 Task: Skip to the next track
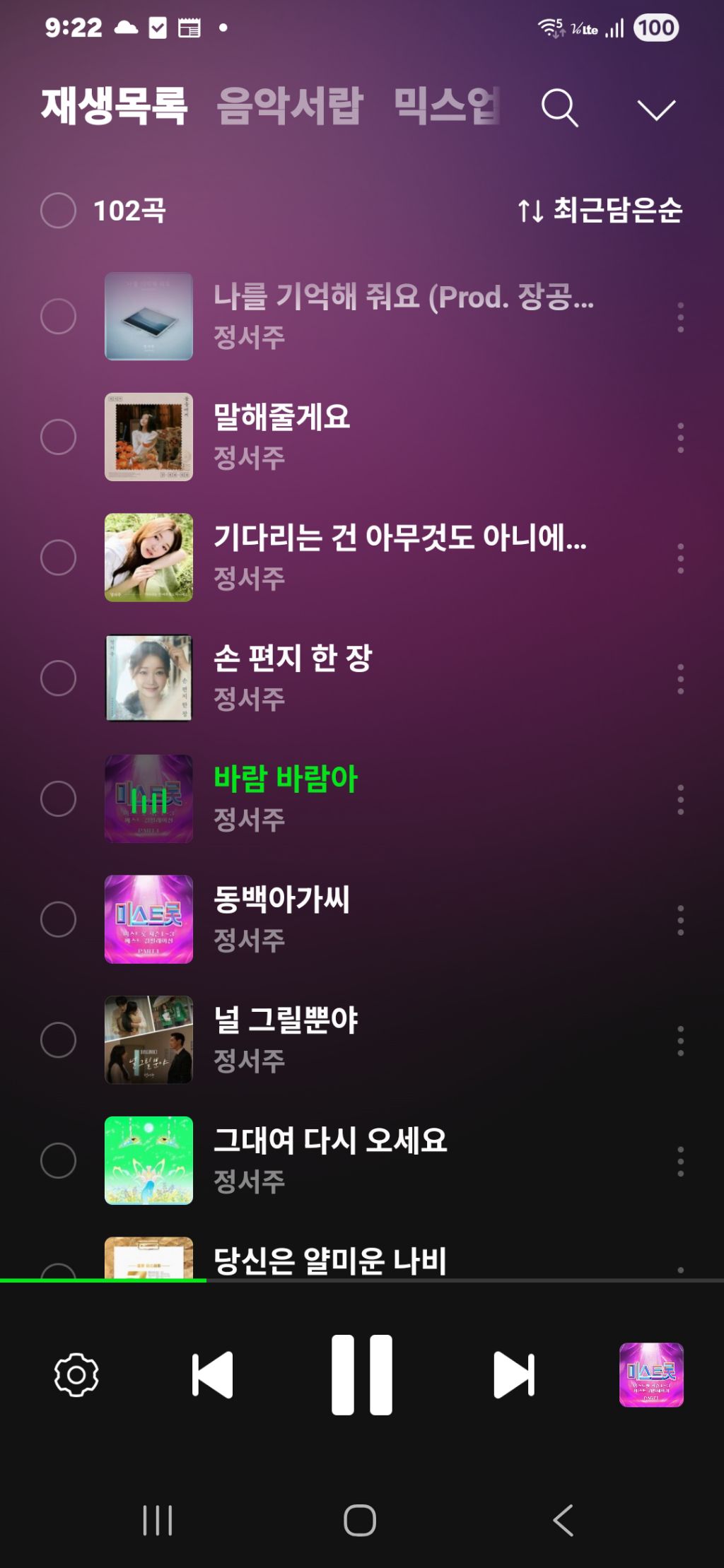pos(513,1375)
